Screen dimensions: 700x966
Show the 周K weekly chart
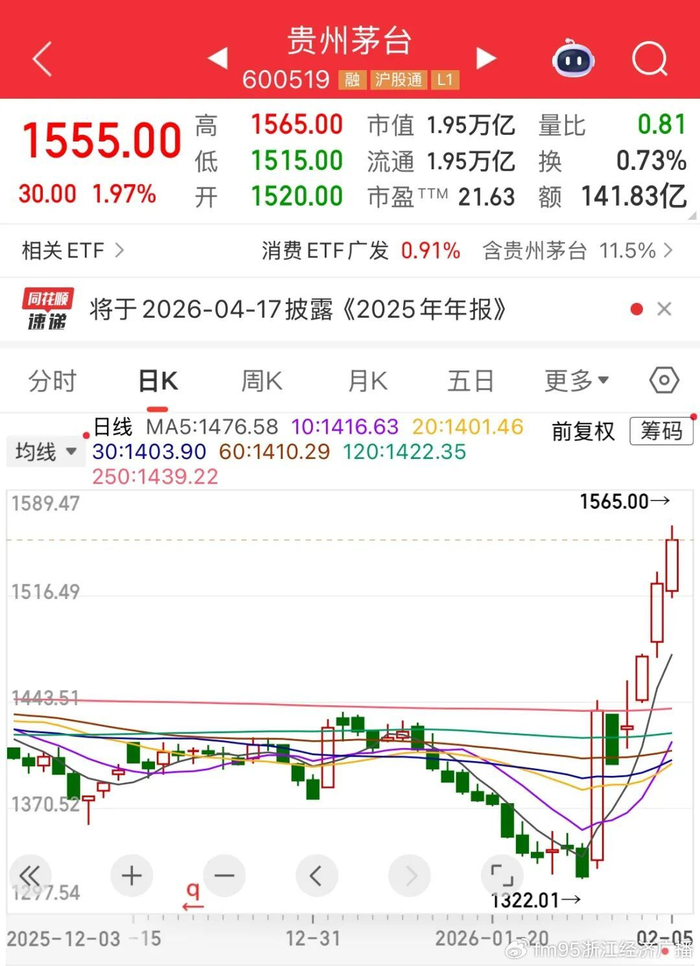click(262, 381)
